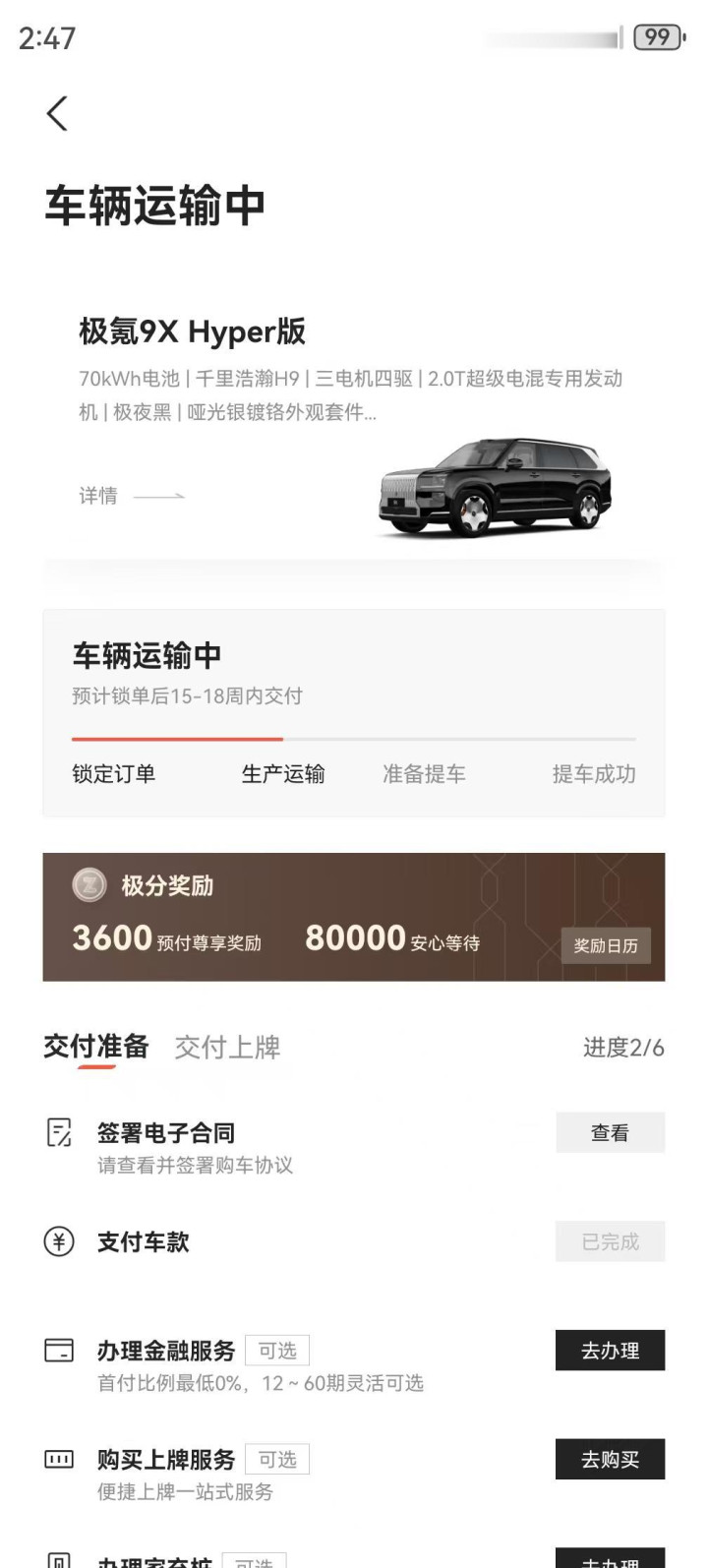Tap 查看 for 签署电子合同
This screenshot has width=708, height=1568.
[x=610, y=1132]
